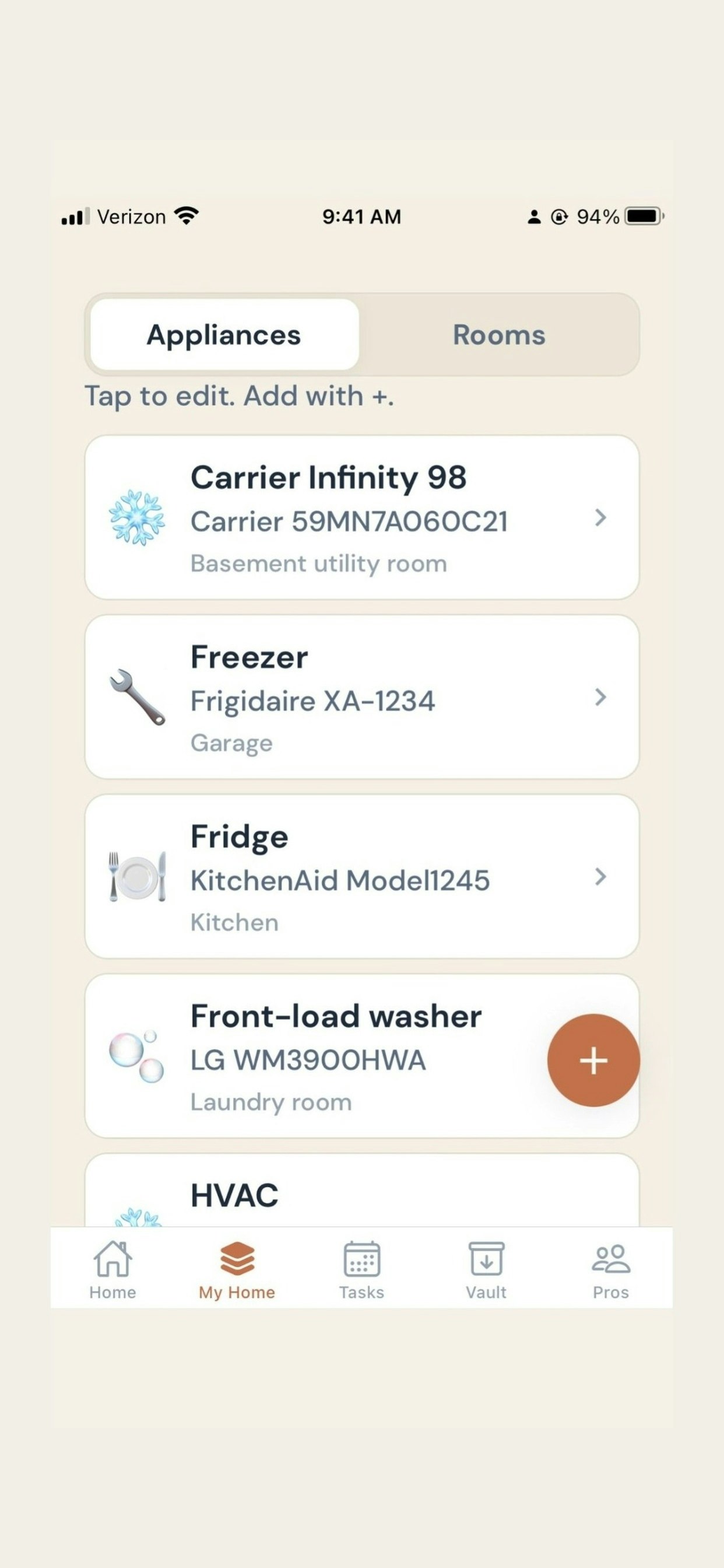Select the My Home tab
This screenshot has height=1568, width=724.
[237, 1269]
